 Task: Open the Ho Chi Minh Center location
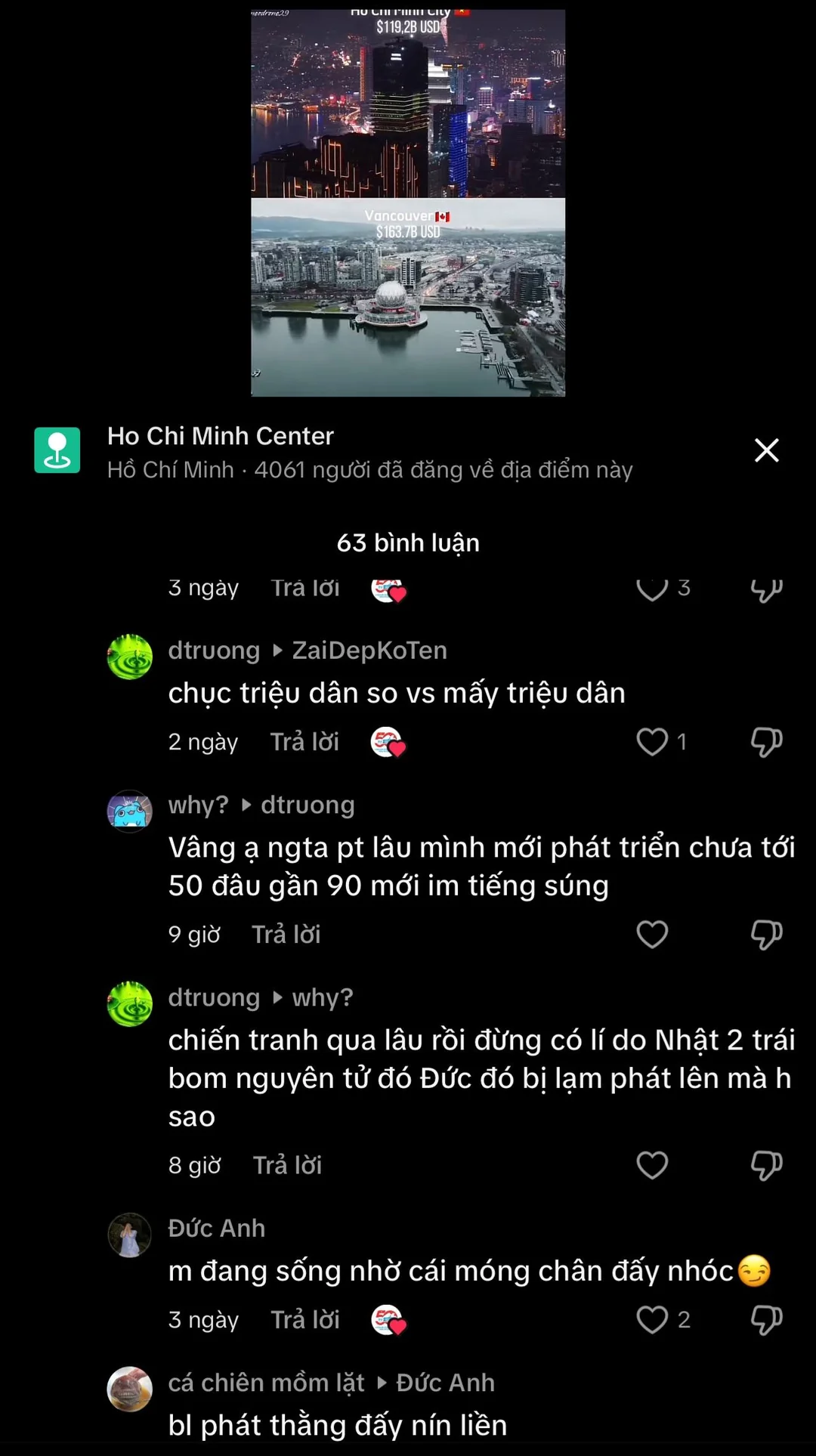(219, 437)
